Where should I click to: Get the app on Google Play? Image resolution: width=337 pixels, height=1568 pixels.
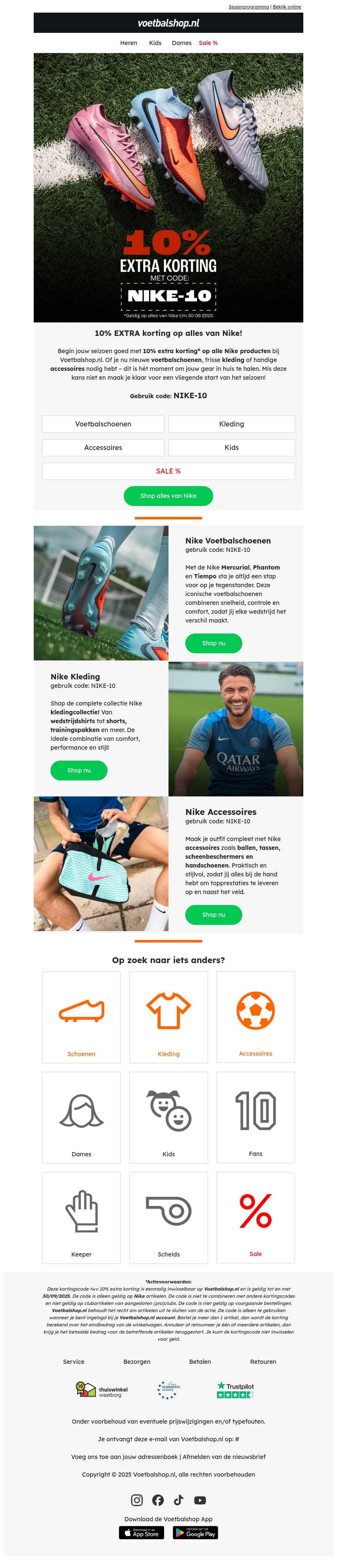(195, 1533)
